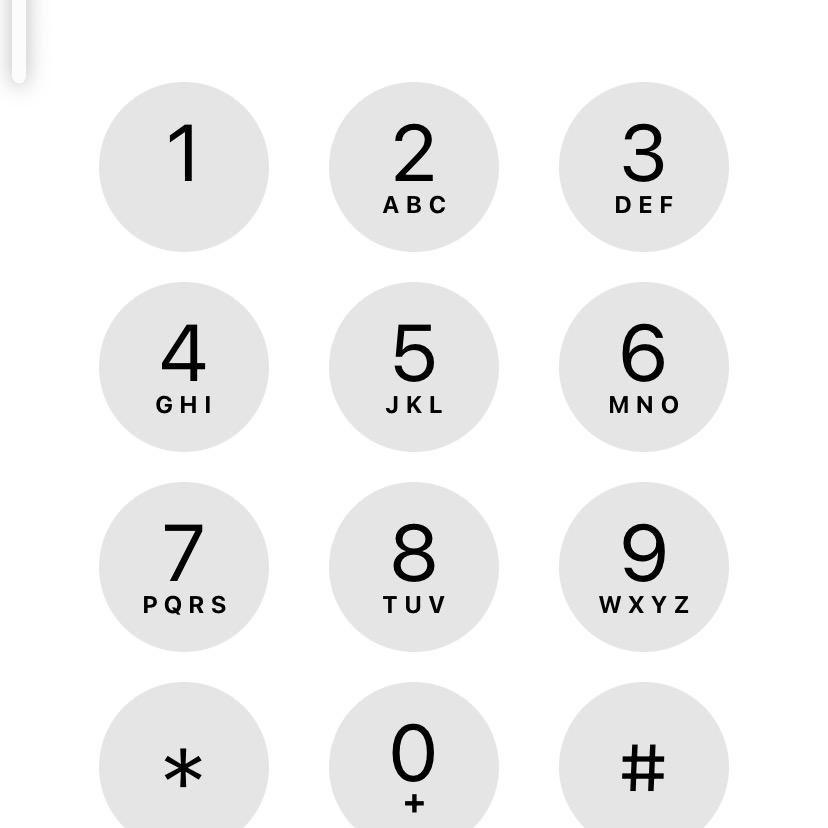Viewport: 828px width, 828px height.
Task: Enter 3 using the DEF key
Action: click(644, 167)
